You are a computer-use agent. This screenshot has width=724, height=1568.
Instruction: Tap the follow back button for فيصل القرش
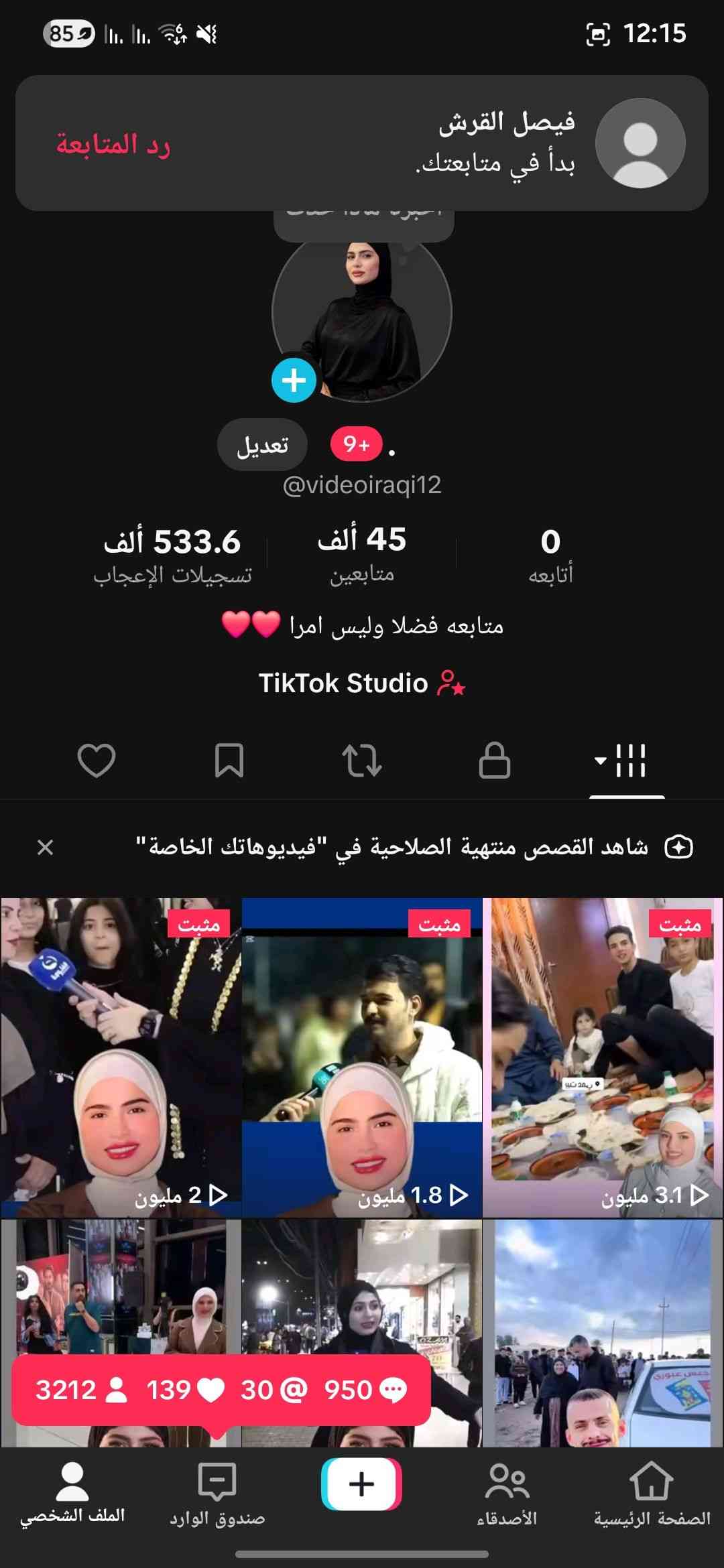[113, 144]
